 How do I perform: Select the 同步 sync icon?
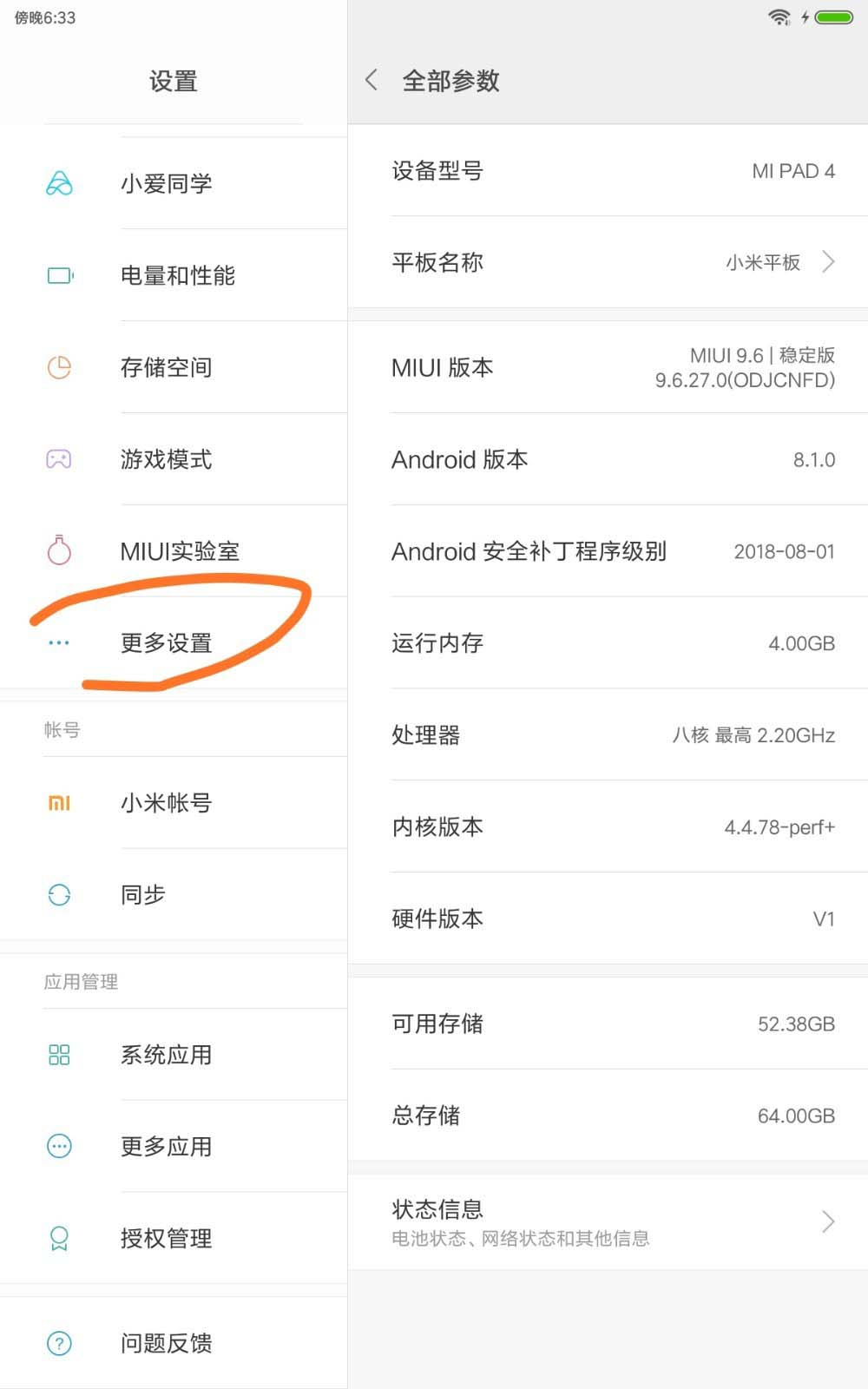[57, 893]
